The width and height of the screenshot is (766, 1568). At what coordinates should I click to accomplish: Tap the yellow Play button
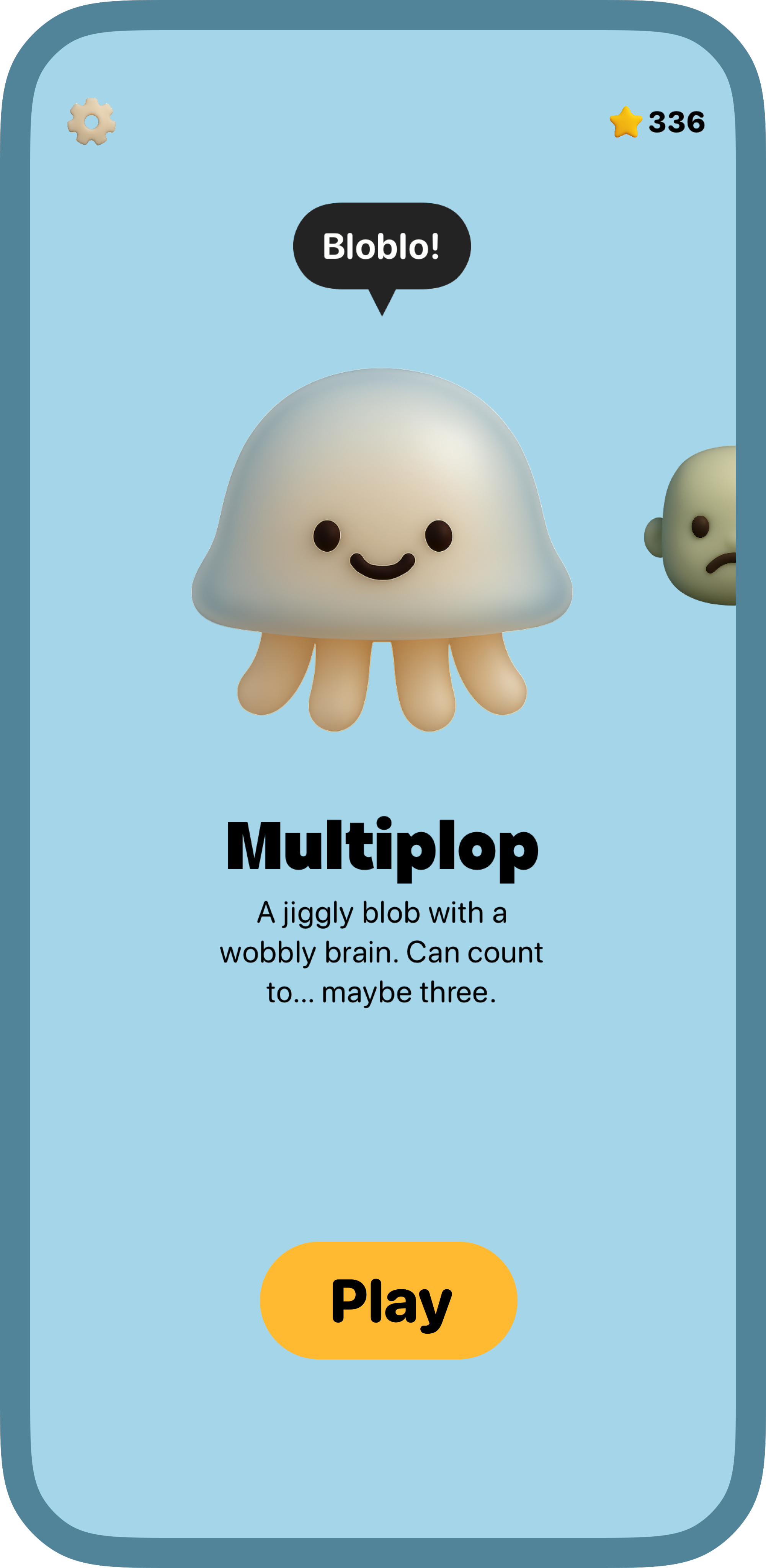(x=389, y=1300)
